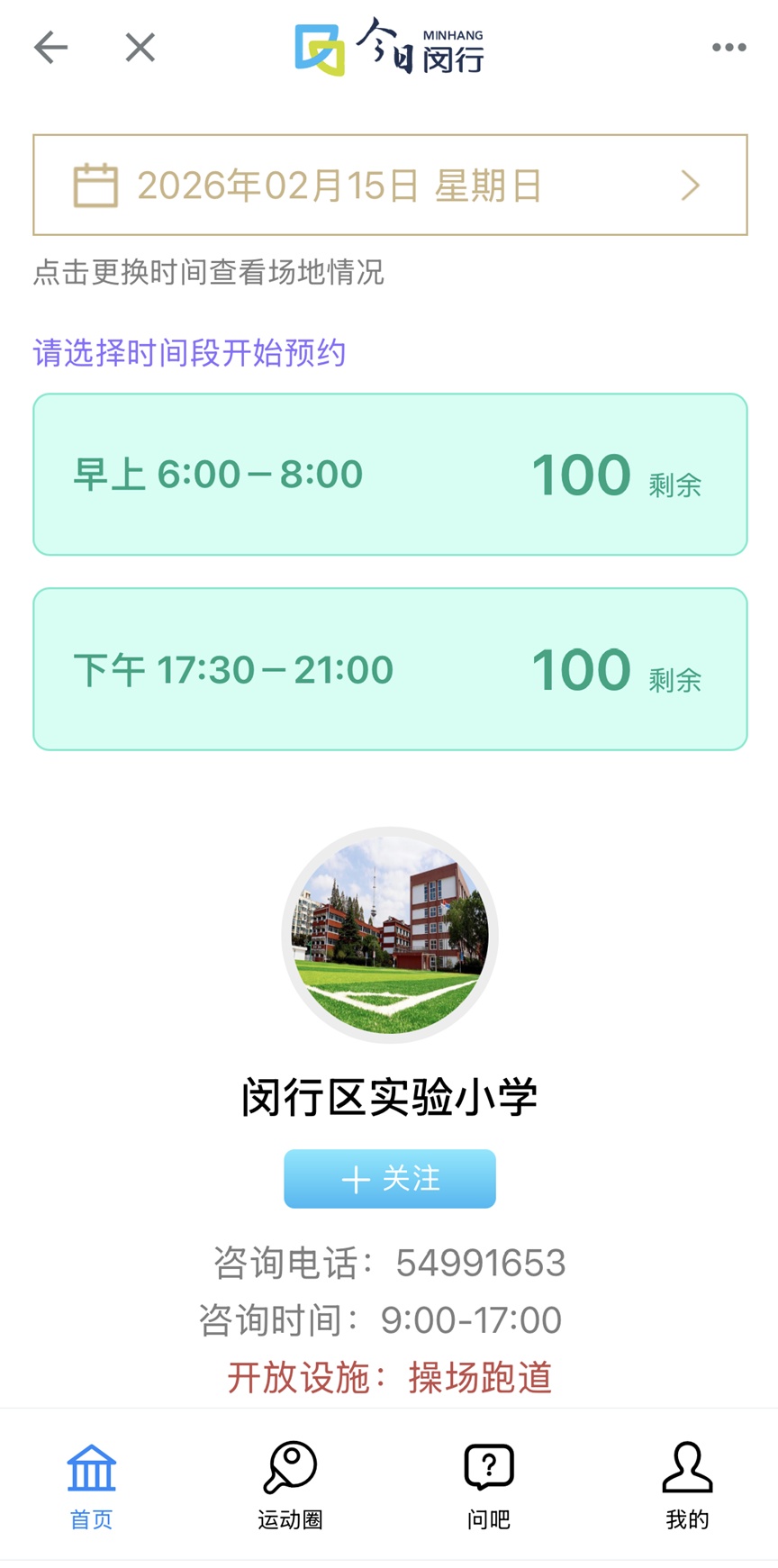Follow 闵行区实验小学 with the 关注 button
The image size is (778, 1568).
(x=390, y=1179)
